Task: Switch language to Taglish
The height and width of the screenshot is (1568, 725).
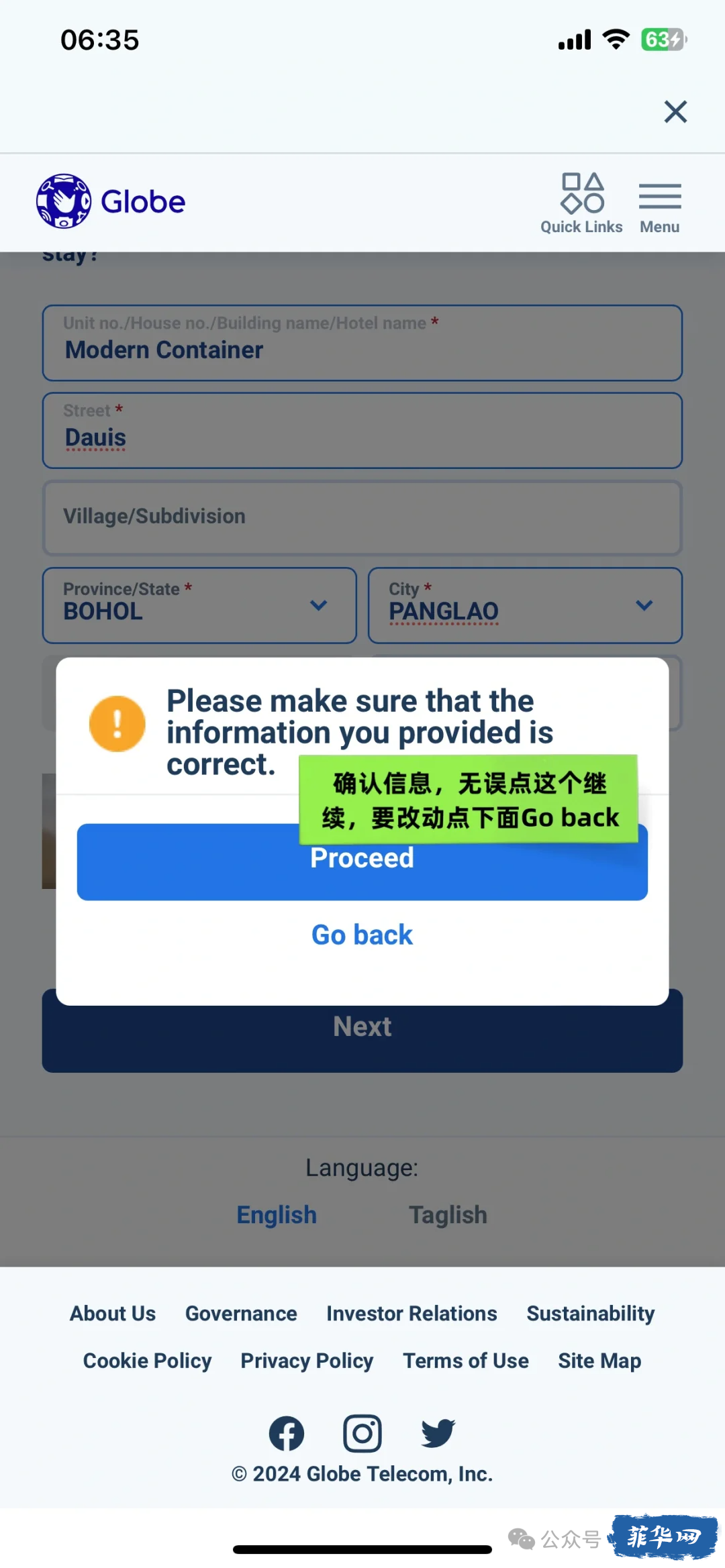Action: point(448,1215)
